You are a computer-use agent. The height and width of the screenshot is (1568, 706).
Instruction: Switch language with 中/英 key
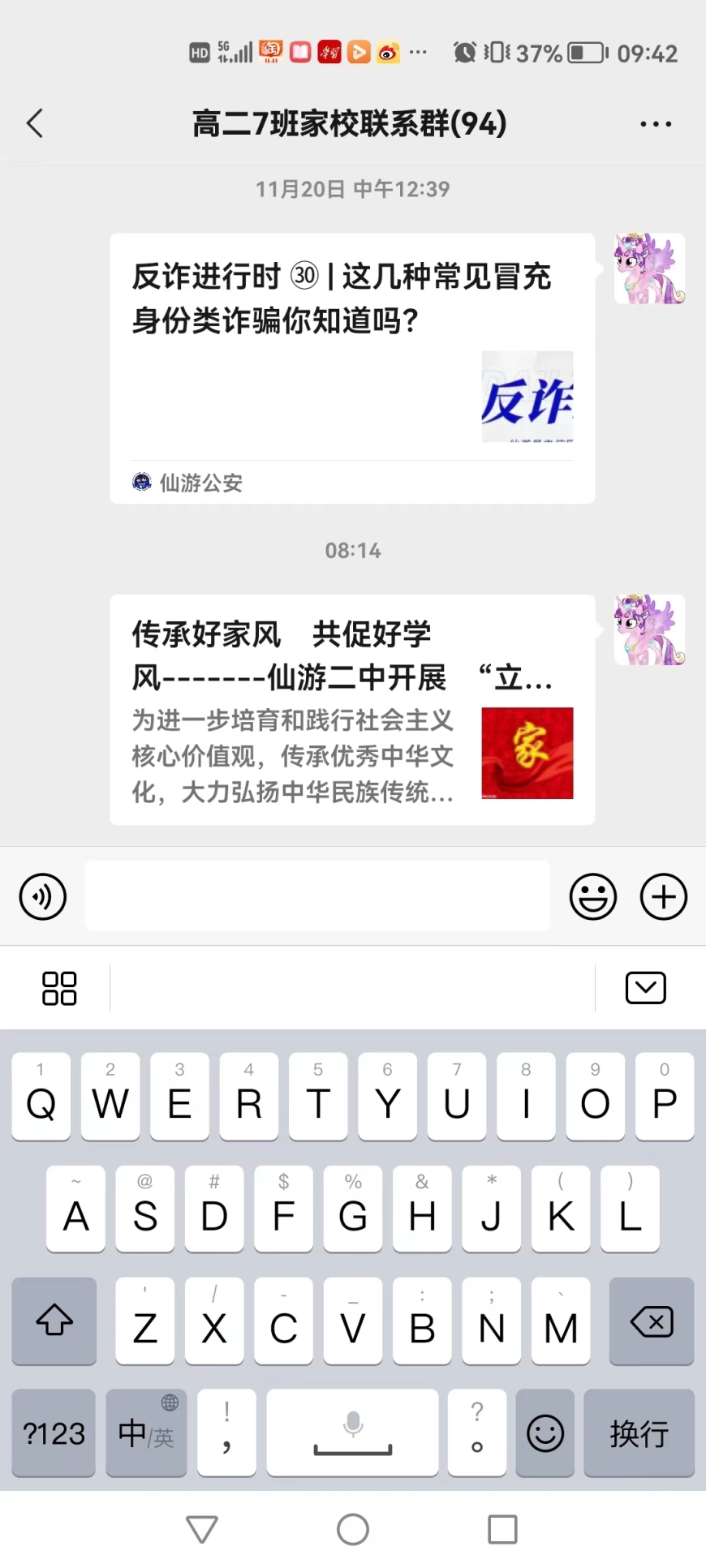pos(146,1433)
